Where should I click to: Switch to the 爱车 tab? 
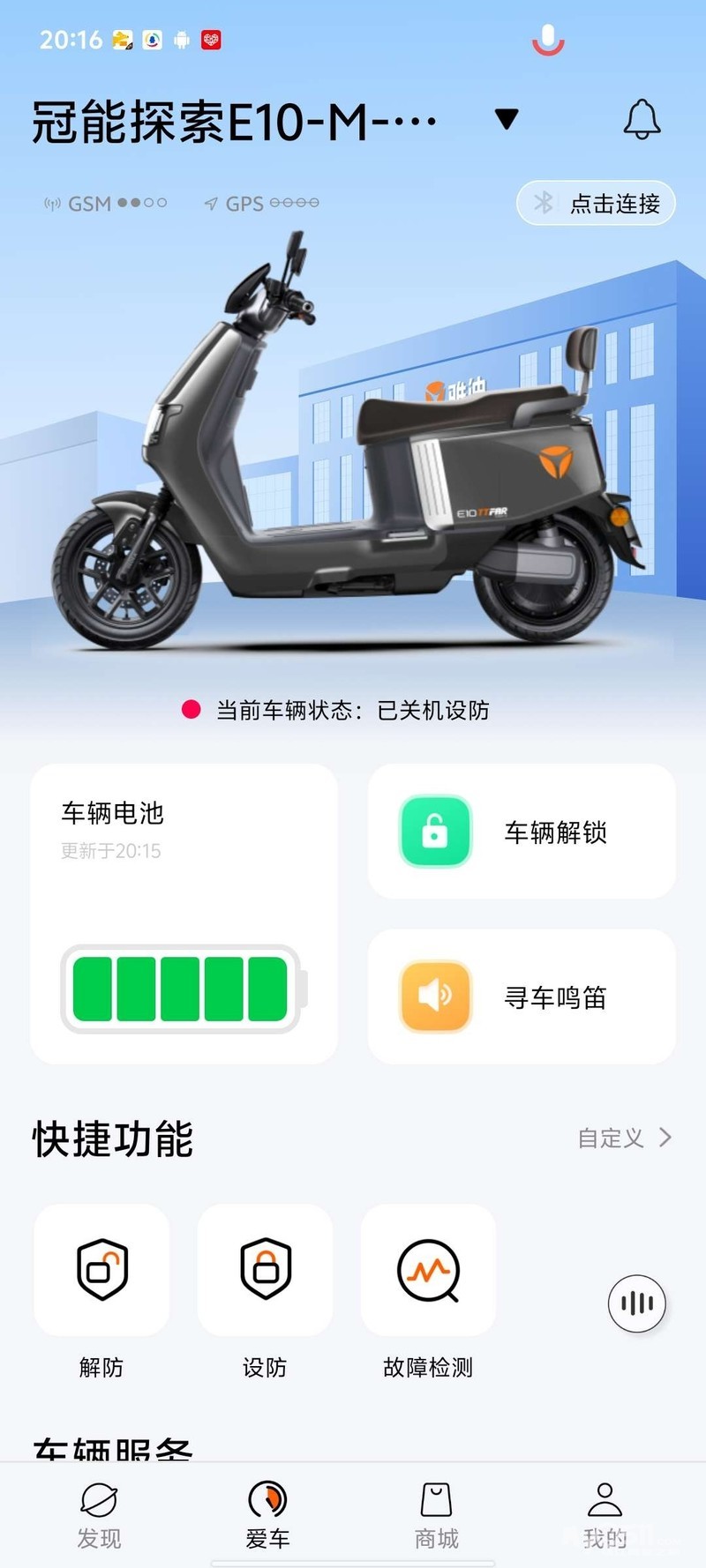[267, 1515]
